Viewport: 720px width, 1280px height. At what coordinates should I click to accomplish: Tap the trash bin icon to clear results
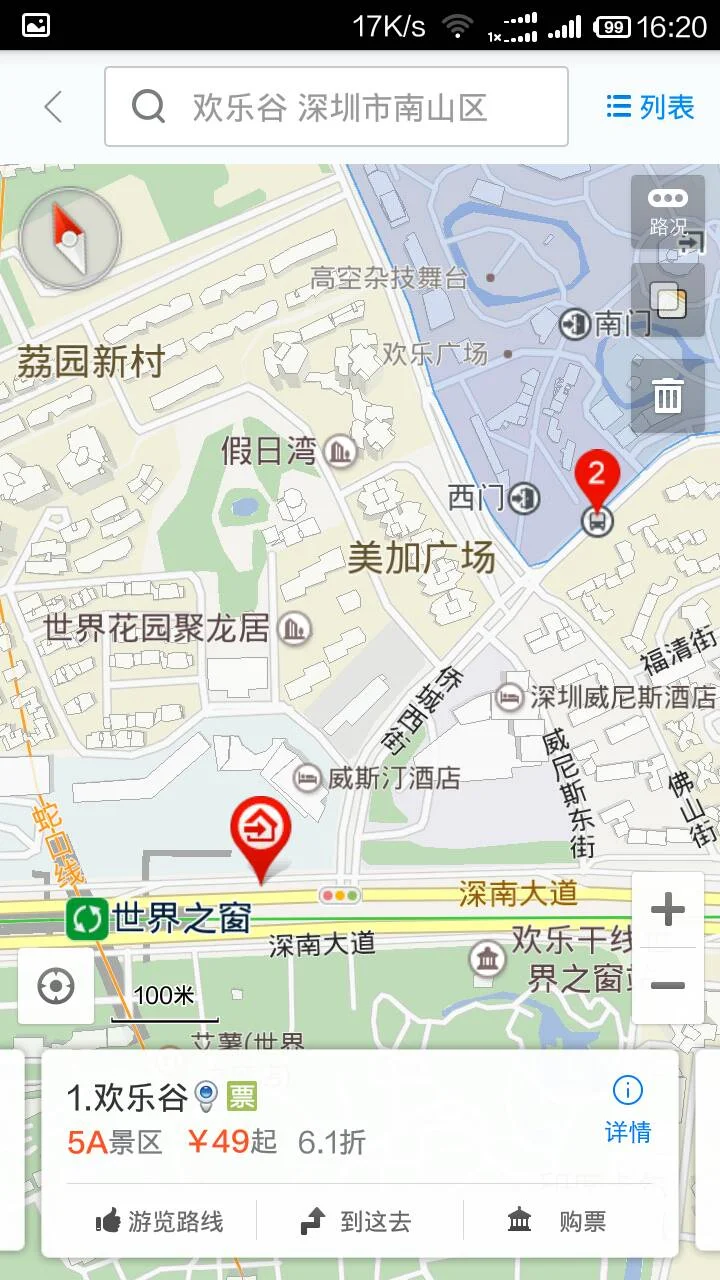667,395
